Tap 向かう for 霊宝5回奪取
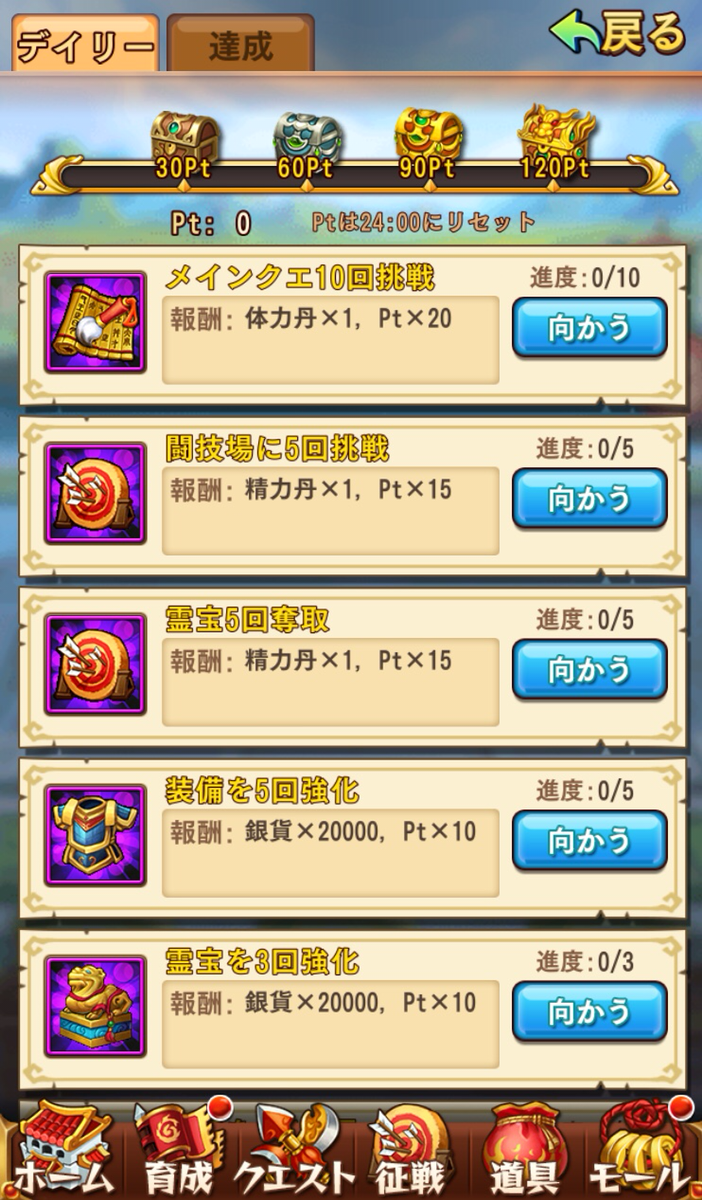 [589, 670]
